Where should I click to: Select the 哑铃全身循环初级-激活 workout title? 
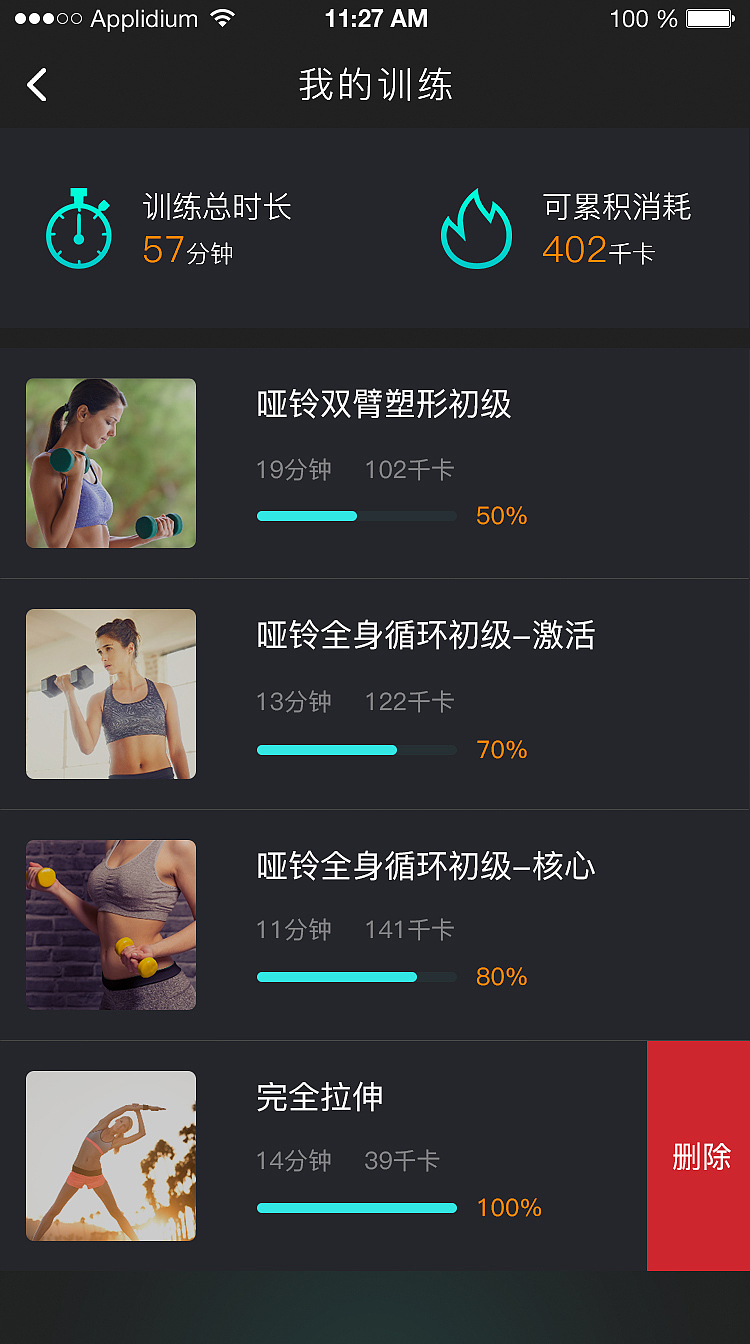427,637
